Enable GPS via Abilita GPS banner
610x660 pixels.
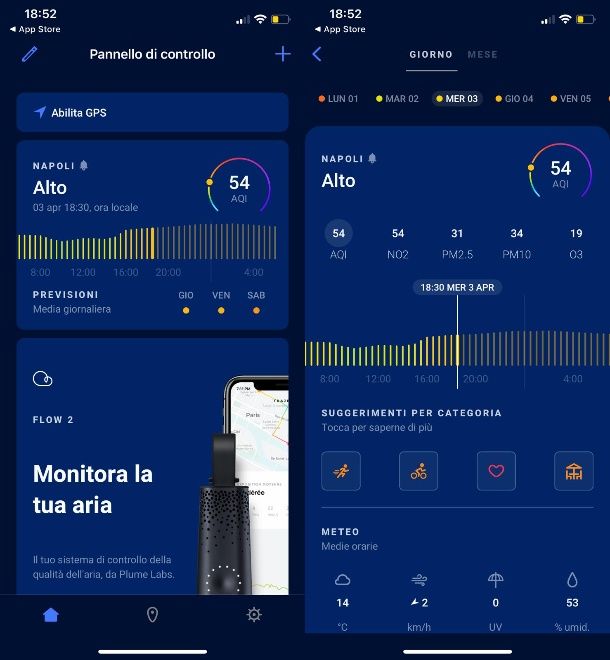(152, 113)
